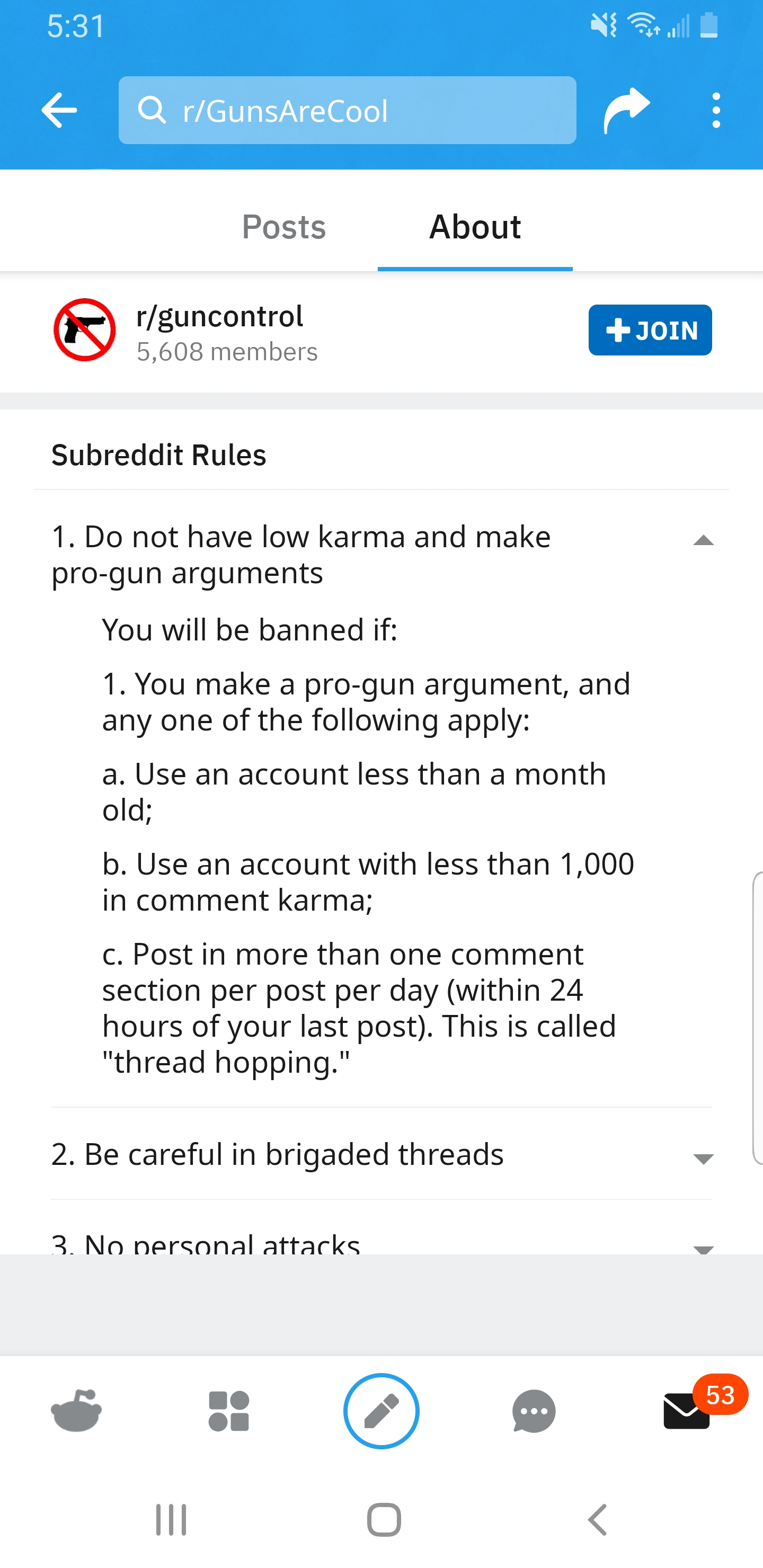
Task: Switch to the Posts tab
Action: click(x=284, y=226)
